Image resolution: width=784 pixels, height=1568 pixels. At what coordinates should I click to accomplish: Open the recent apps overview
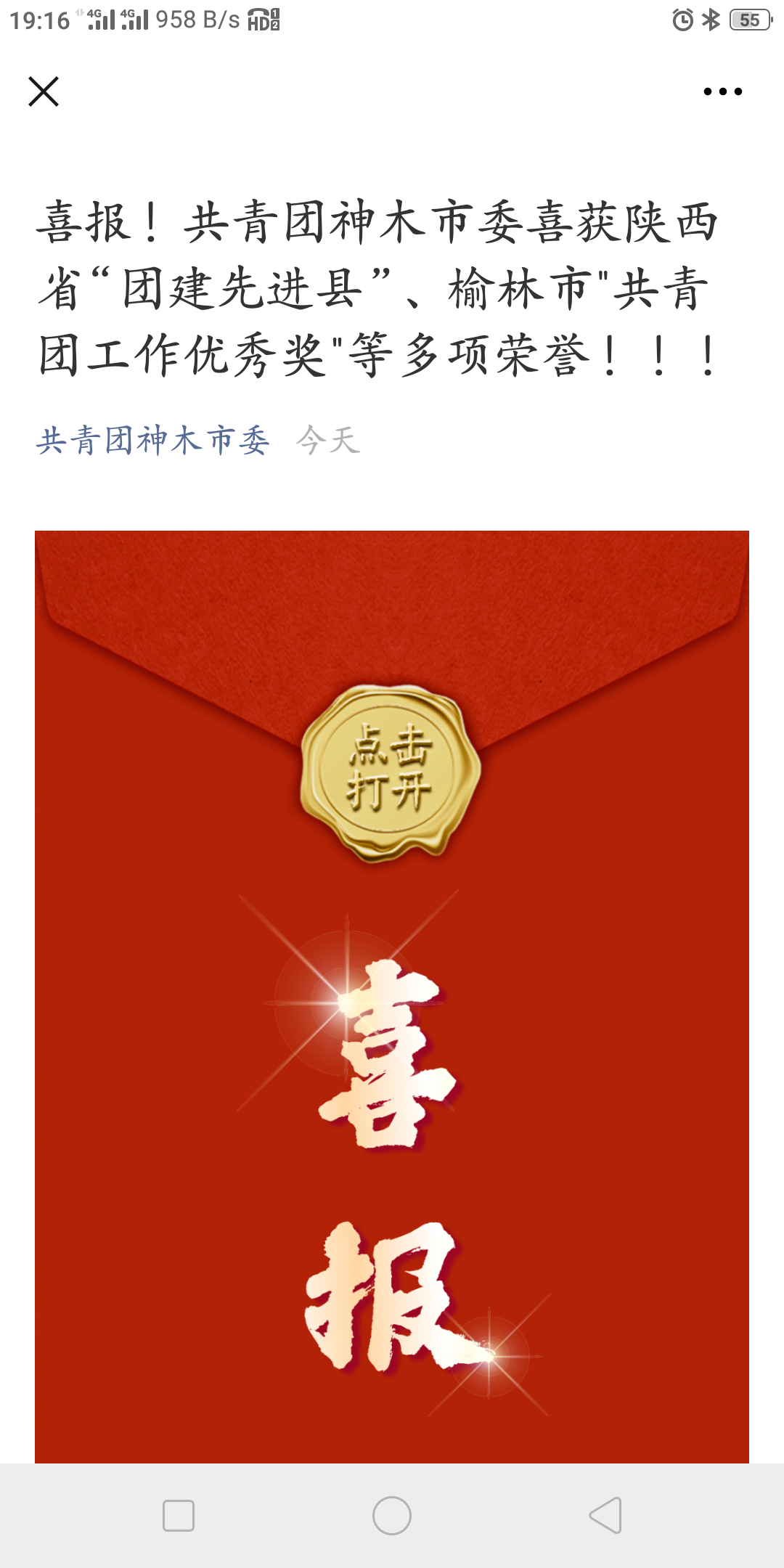tap(179, 1515)
